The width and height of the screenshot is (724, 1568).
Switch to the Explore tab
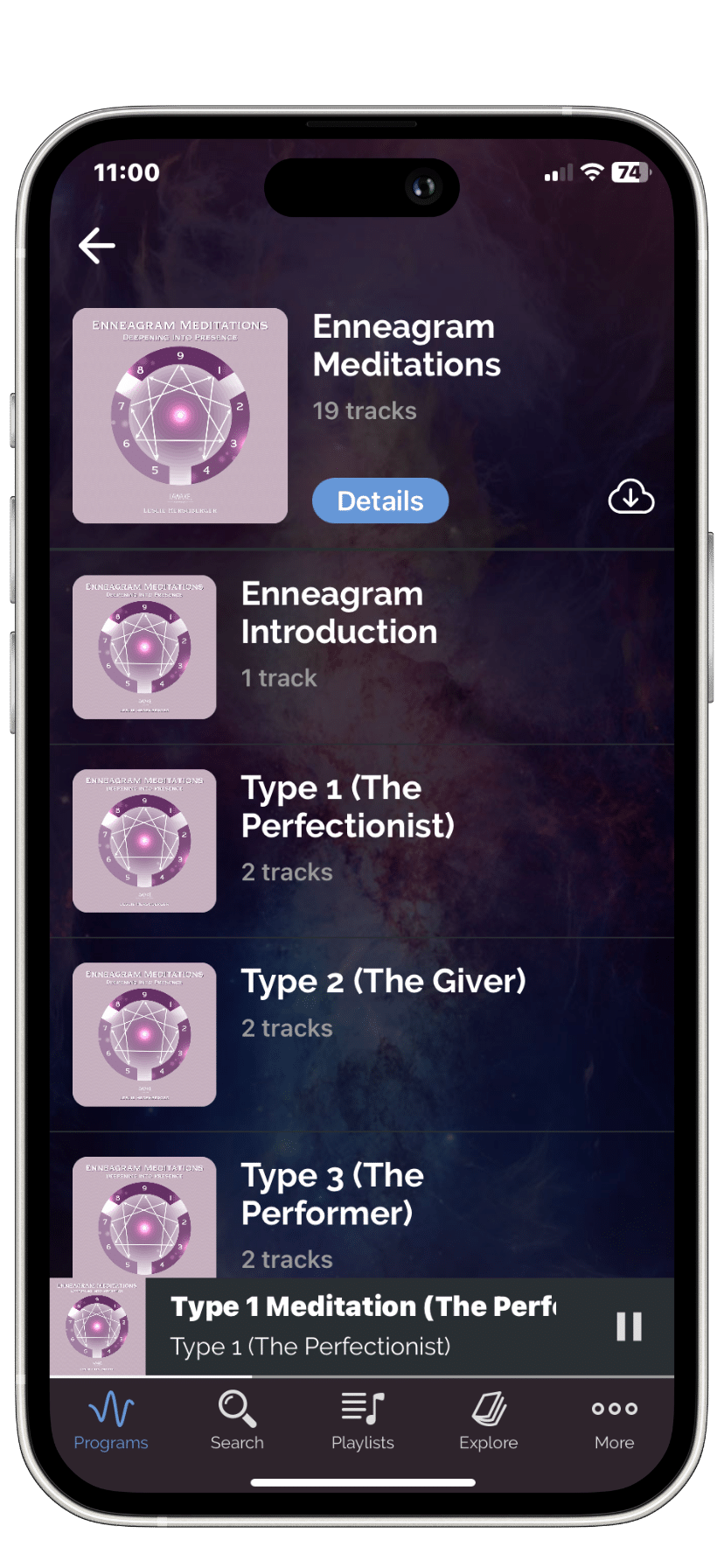click(489, 1421)
